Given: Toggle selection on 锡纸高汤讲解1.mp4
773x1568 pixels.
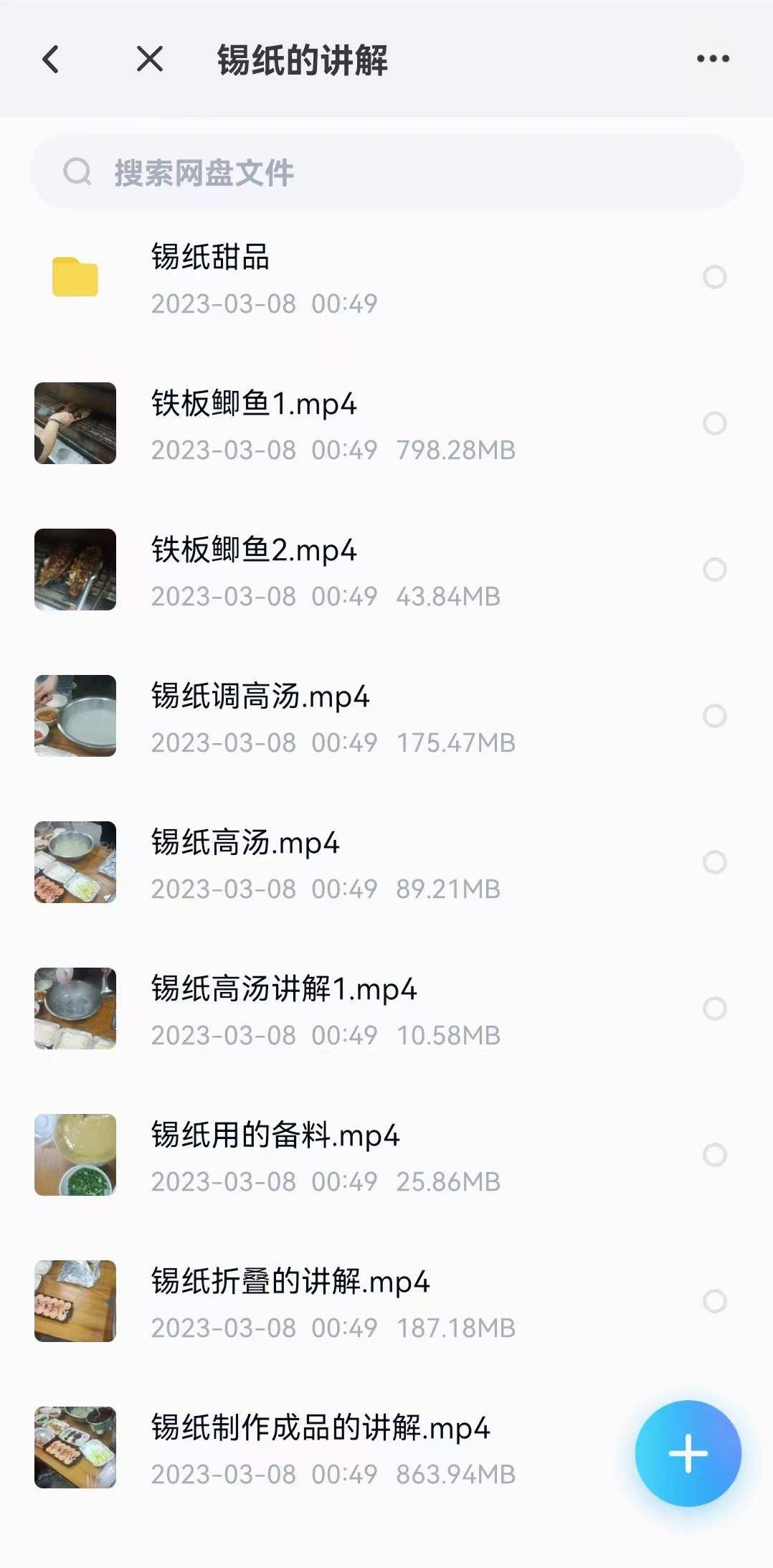Looking at the screenshot, I should point(713,1008).
